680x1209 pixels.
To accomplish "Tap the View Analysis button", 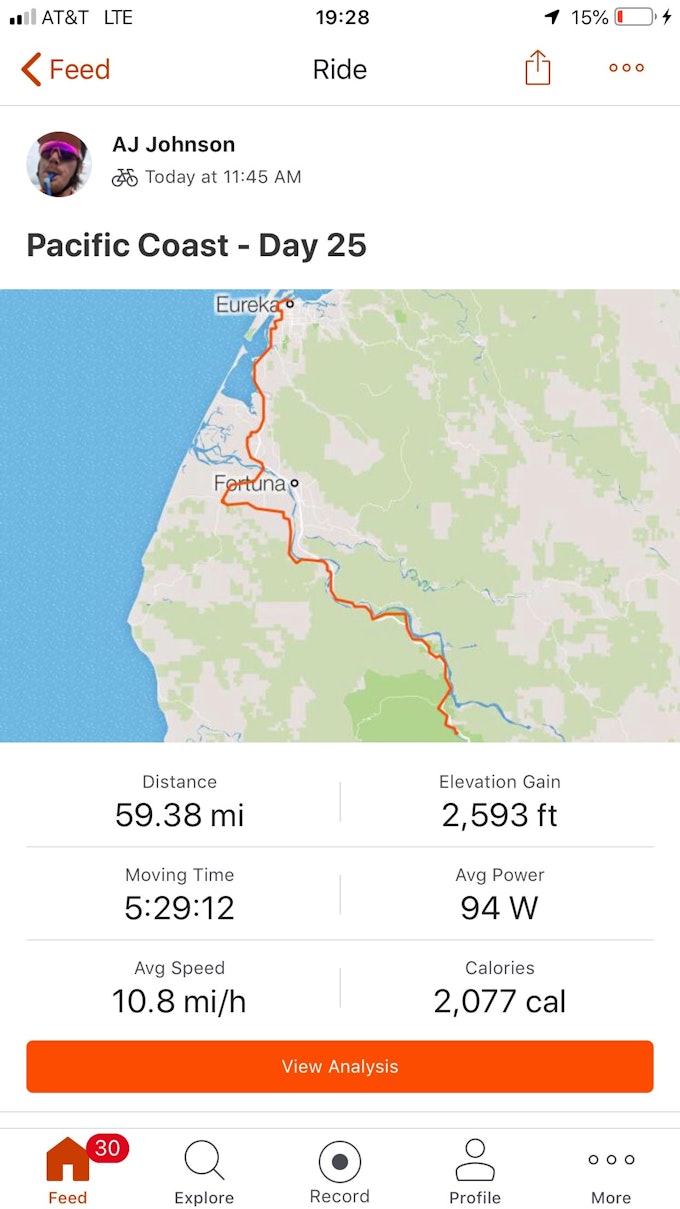I will [x=340, y=1066].
